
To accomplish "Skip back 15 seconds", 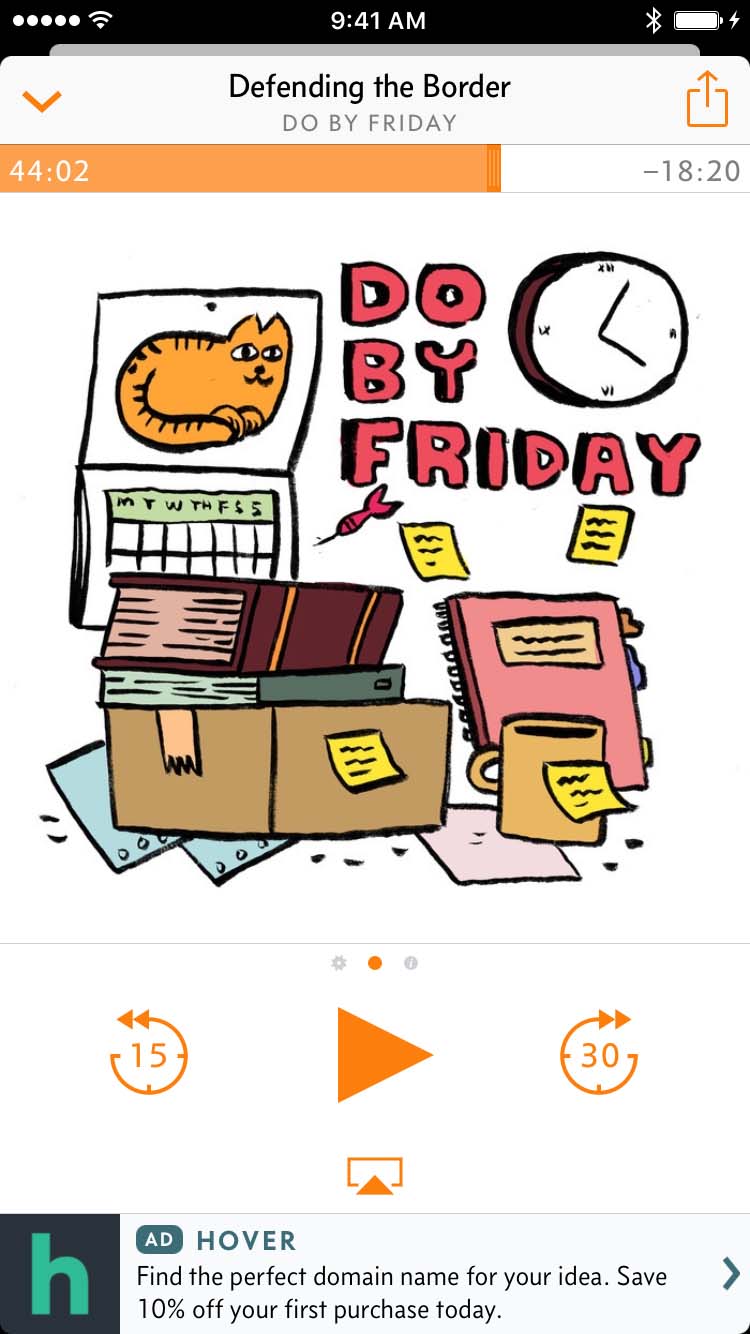I will tap(148, 1053).
